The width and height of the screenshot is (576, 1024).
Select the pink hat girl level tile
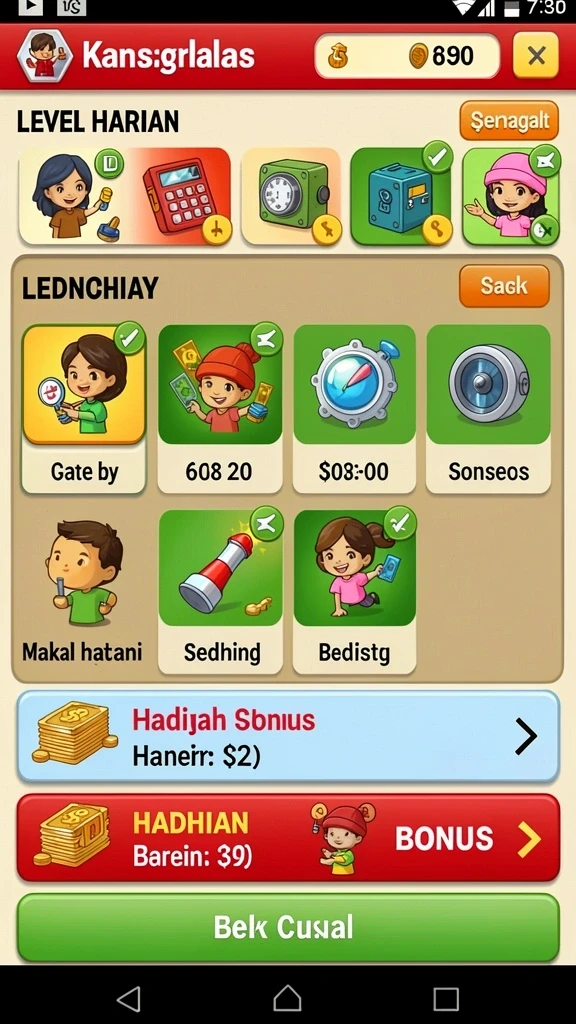pyautogui.click(x=511, y=196)
